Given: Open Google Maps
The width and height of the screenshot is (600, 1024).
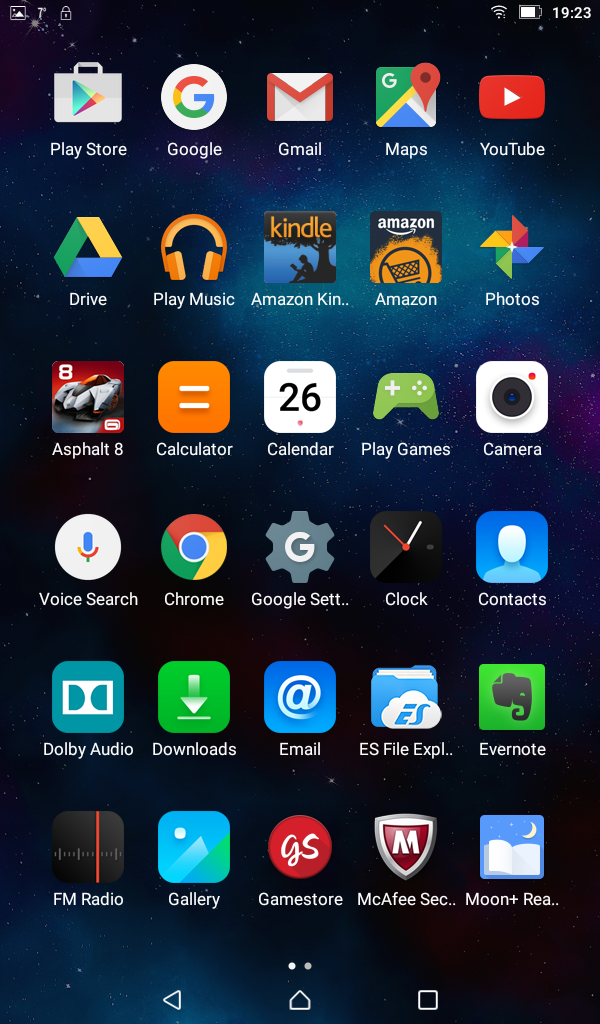Looking at the screenshot, I should [x=406, y=97].
